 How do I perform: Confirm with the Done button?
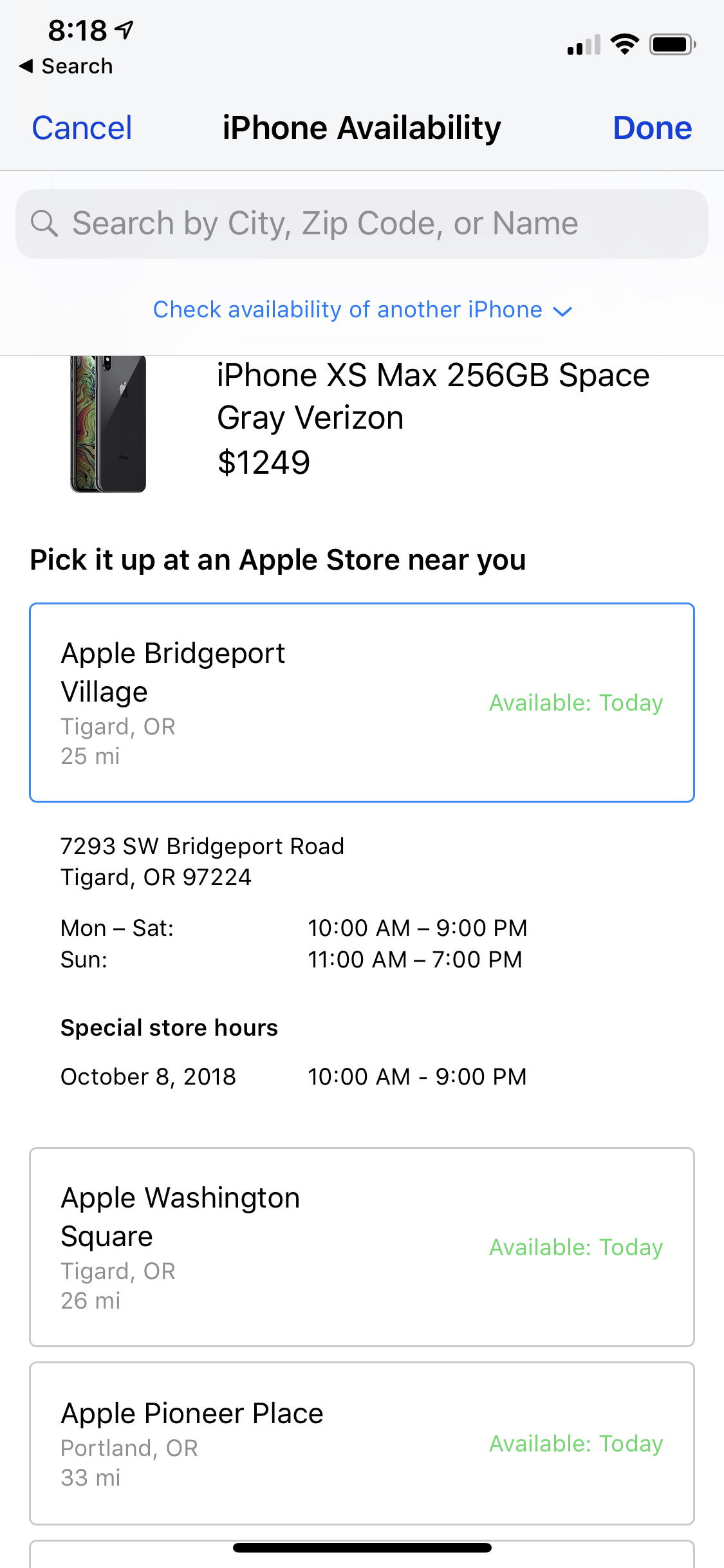(652, 128)
